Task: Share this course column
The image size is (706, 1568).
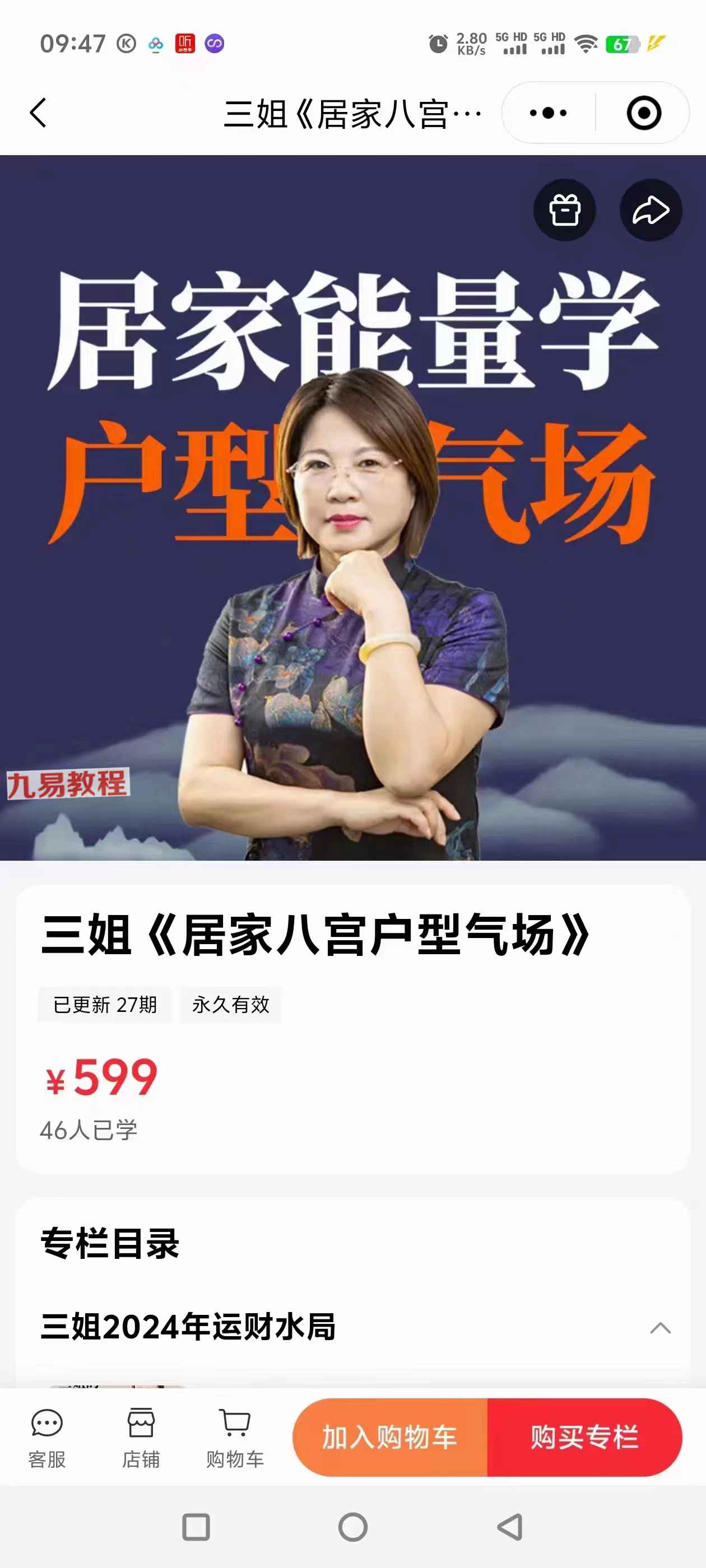Action: tap(651, 210)
